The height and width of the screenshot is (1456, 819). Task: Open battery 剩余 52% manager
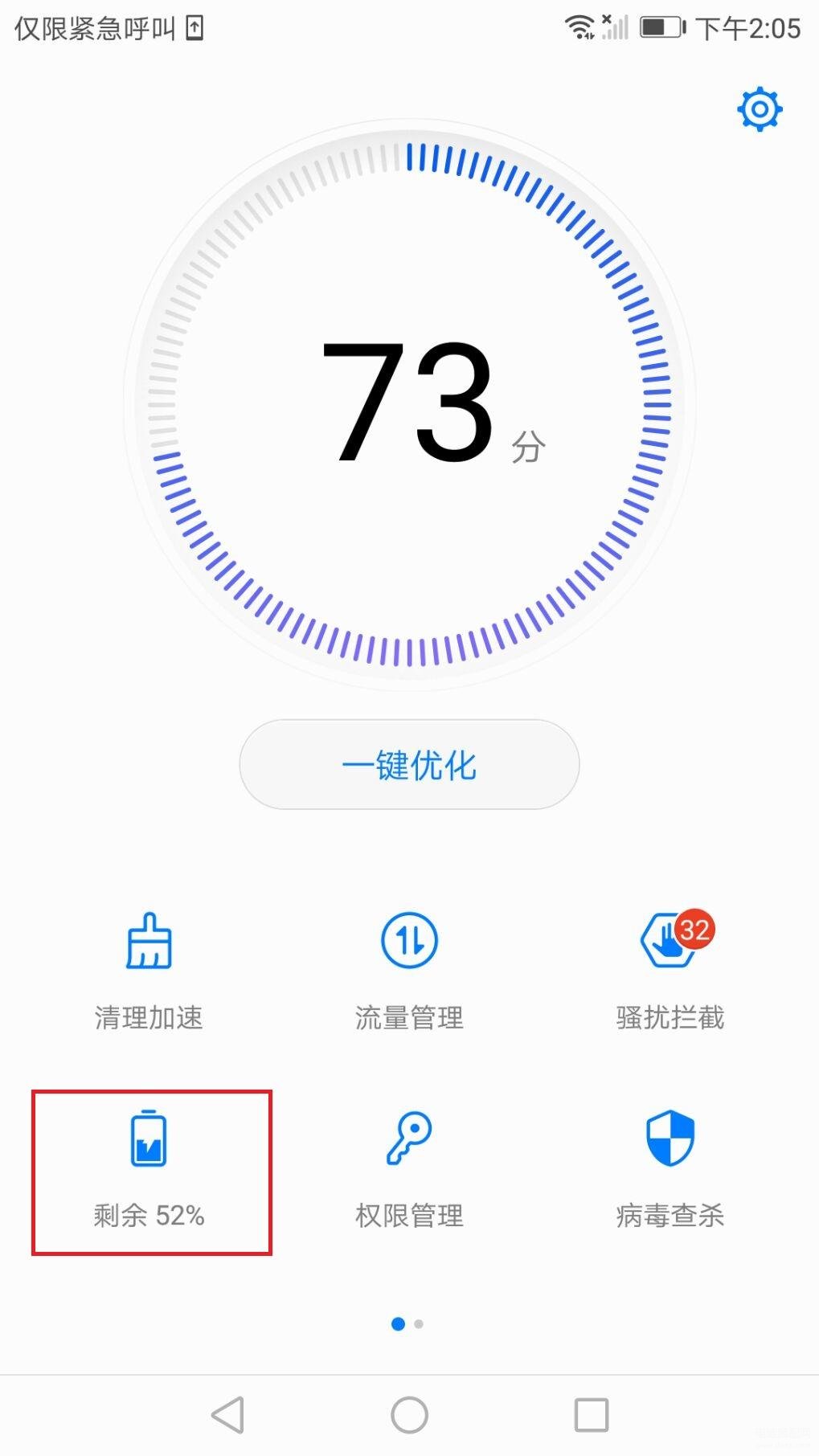150,1170
